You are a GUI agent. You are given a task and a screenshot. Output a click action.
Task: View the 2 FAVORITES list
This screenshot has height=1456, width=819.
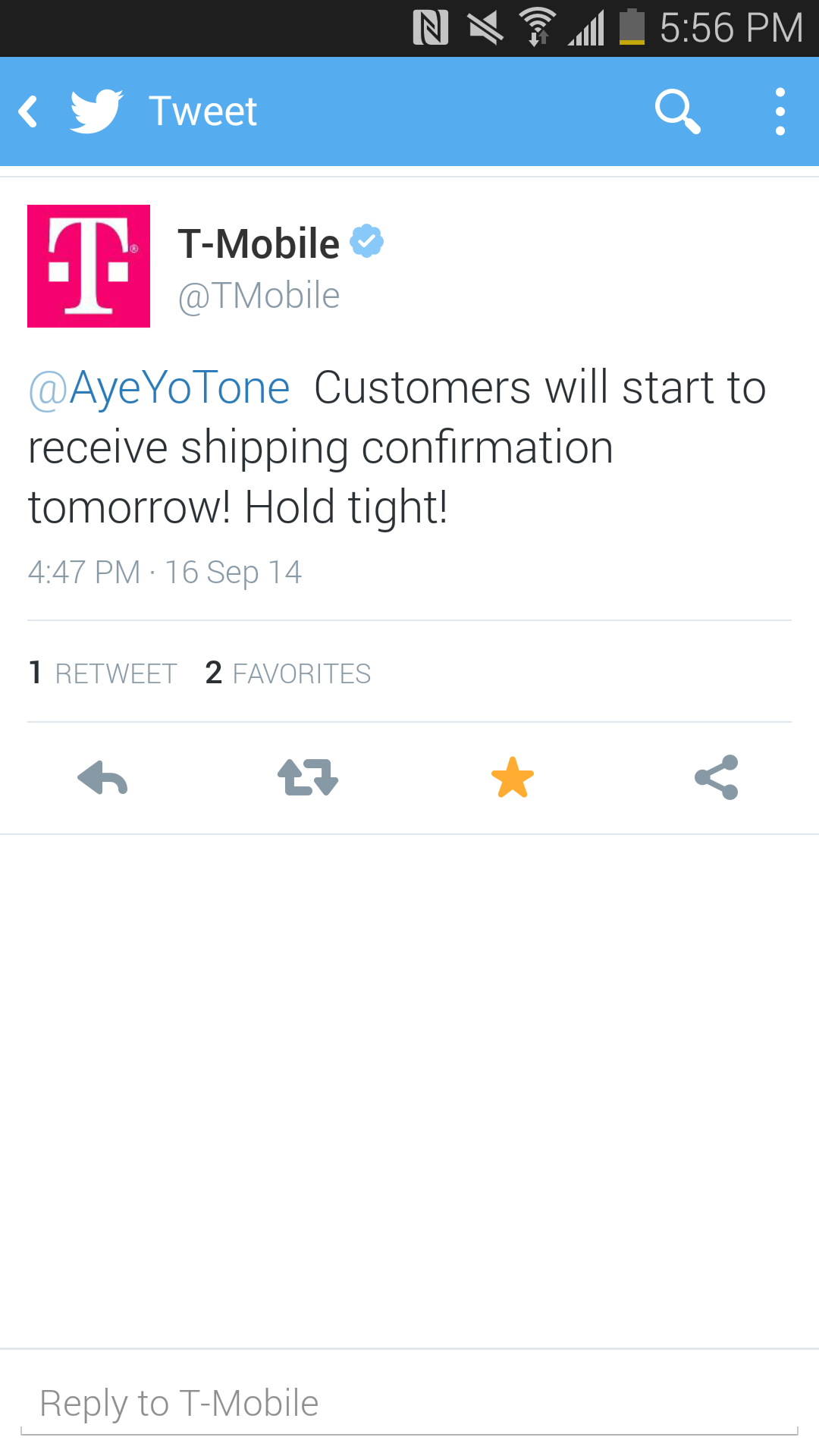click(288, 673)
